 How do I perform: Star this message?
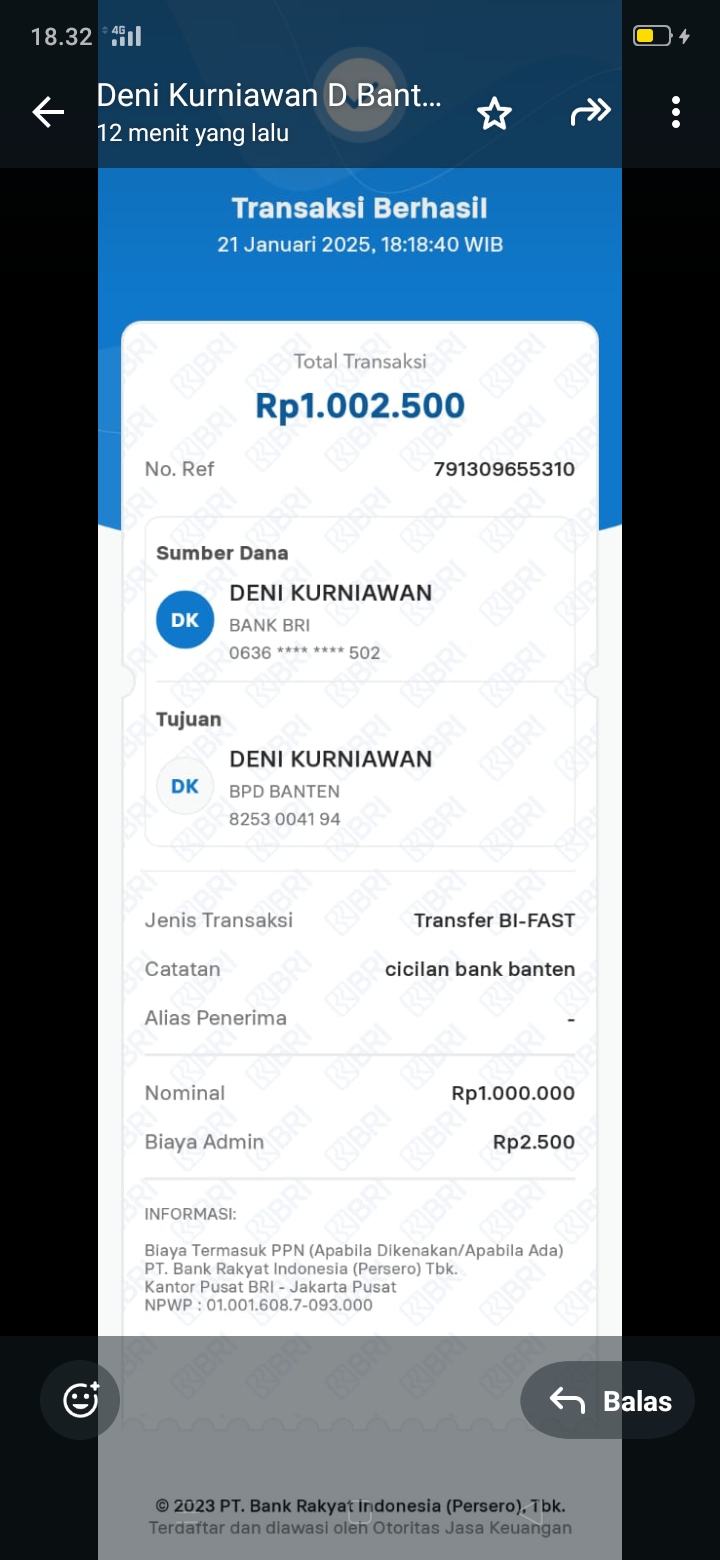pos(494,114)
